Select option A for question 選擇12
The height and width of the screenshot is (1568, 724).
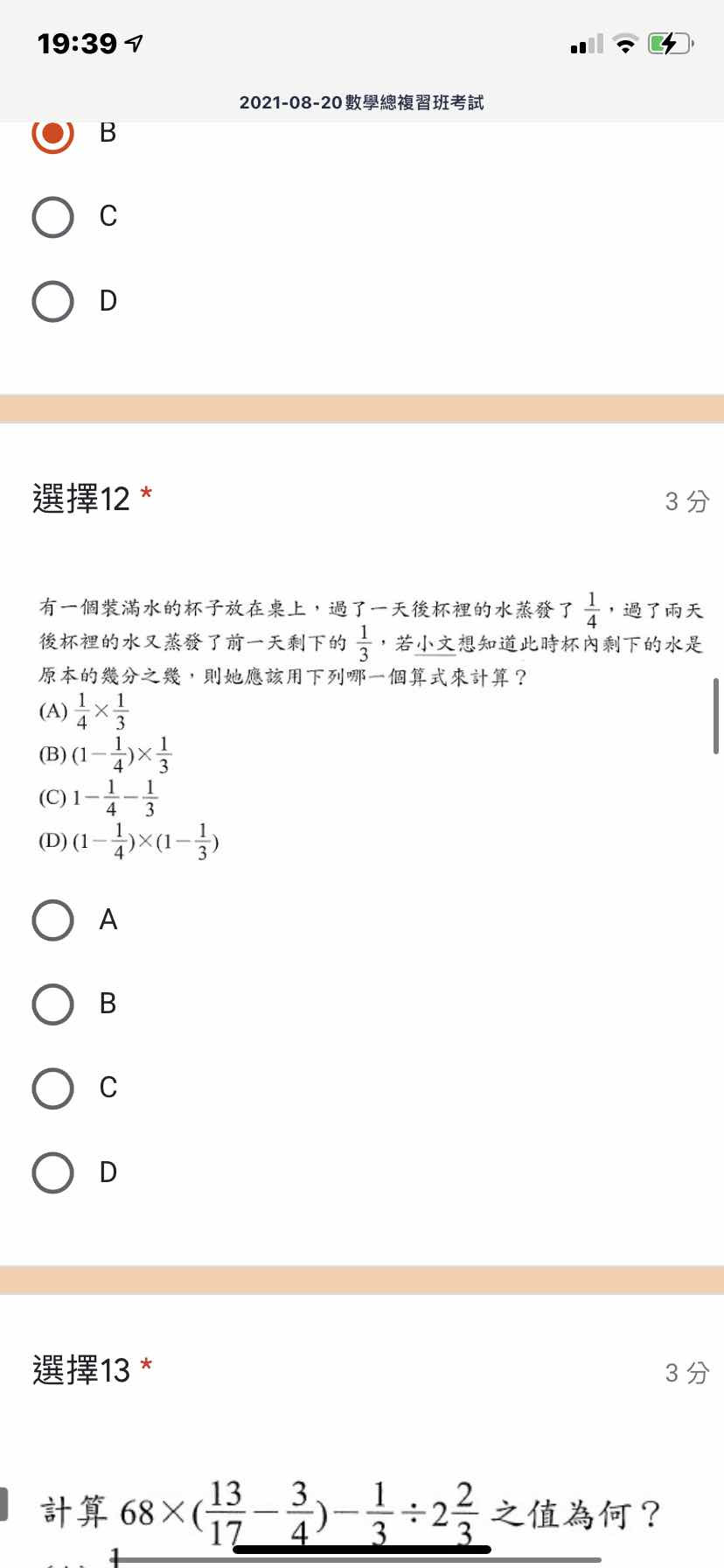(x=52, y=920)
